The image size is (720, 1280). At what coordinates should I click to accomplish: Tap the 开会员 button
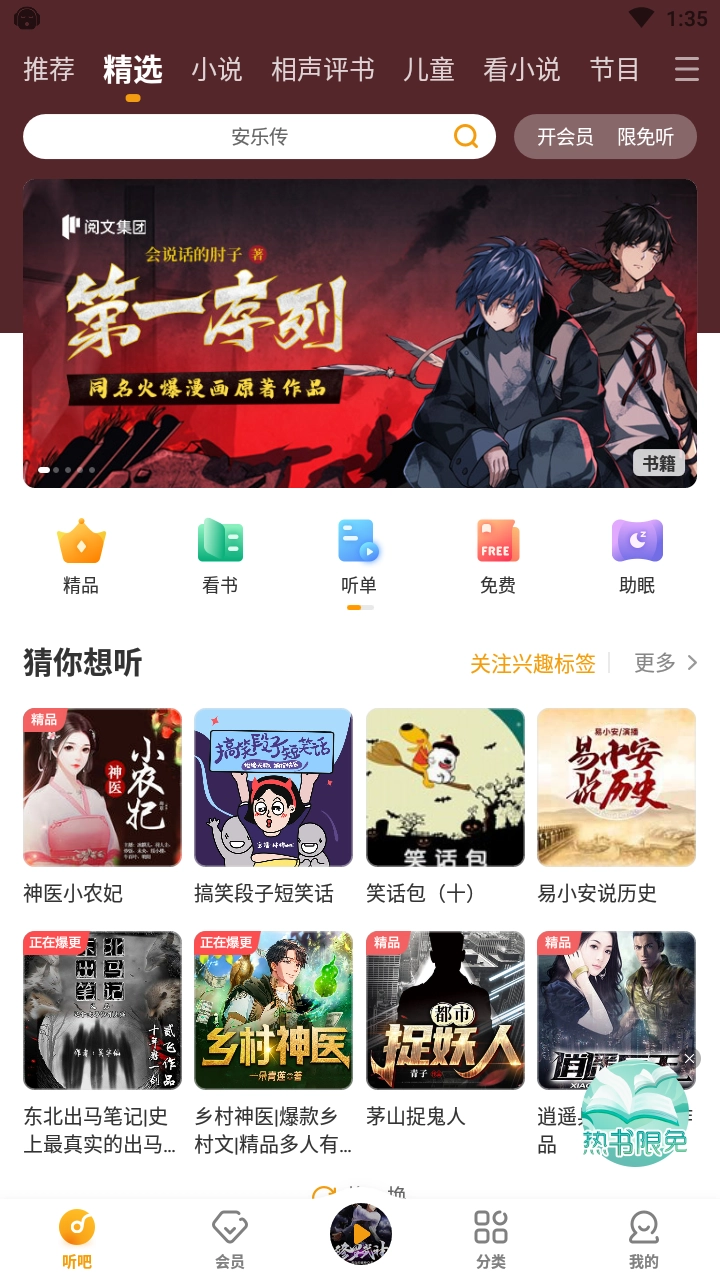click(x=565, y=137)
